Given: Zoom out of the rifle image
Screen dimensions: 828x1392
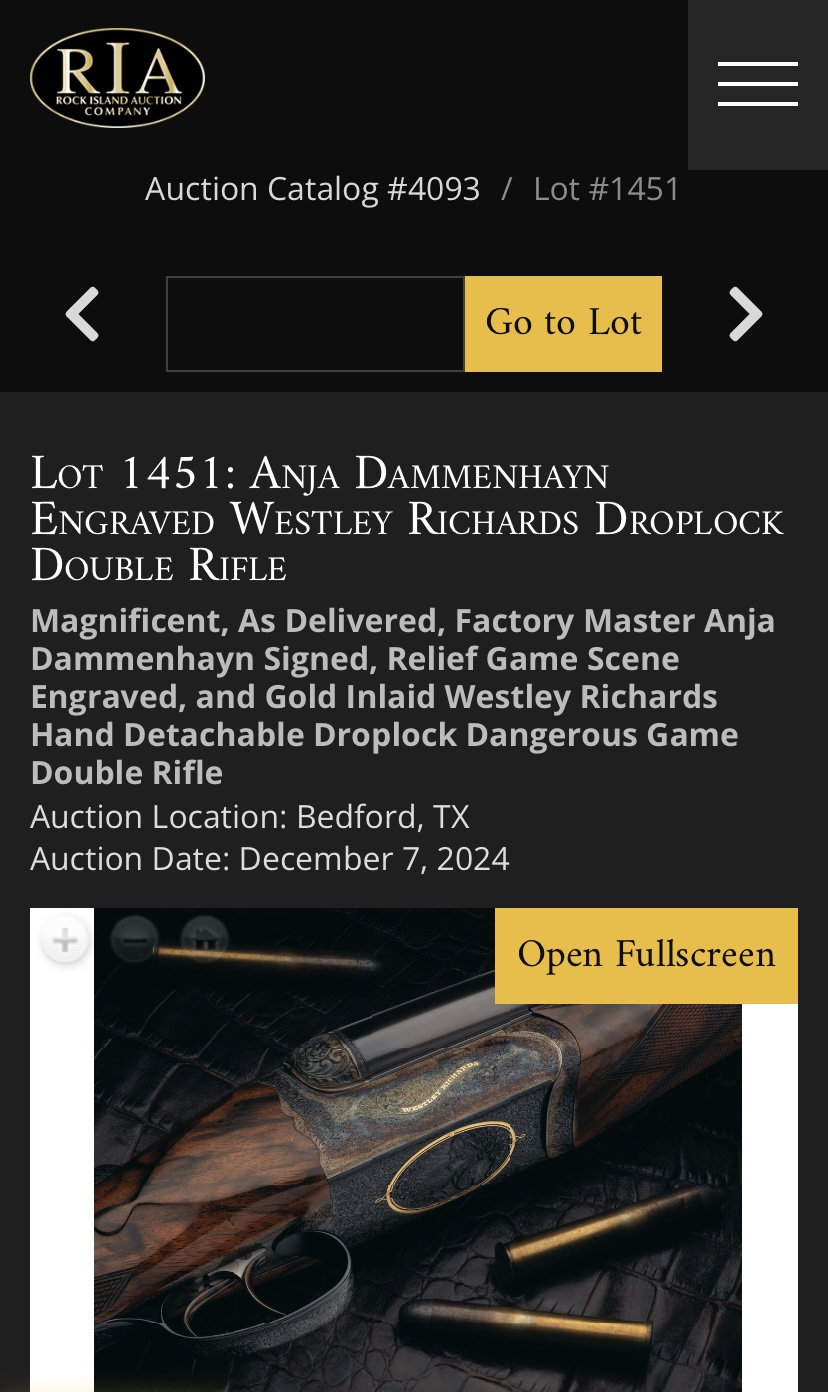Looking at the screenshot, I should click(134, 941).
